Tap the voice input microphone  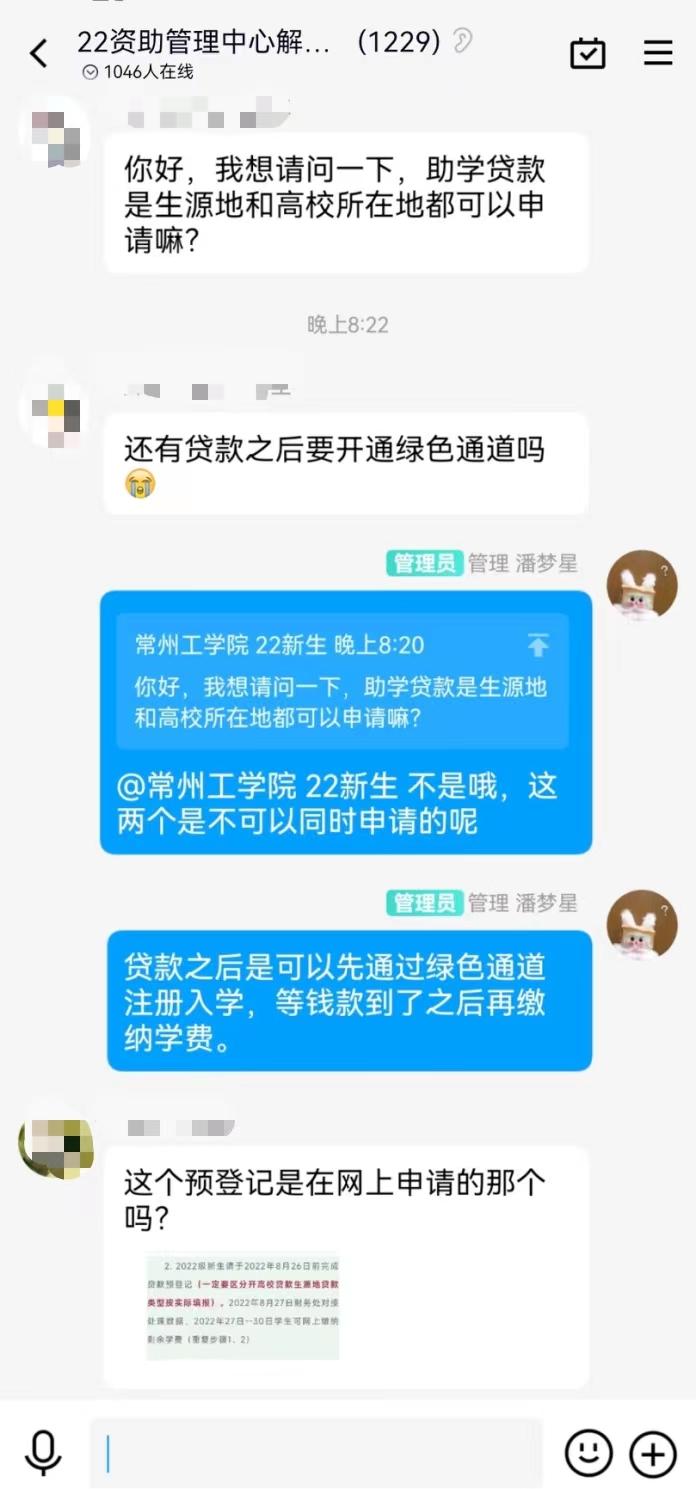[x=43, y=1453]
